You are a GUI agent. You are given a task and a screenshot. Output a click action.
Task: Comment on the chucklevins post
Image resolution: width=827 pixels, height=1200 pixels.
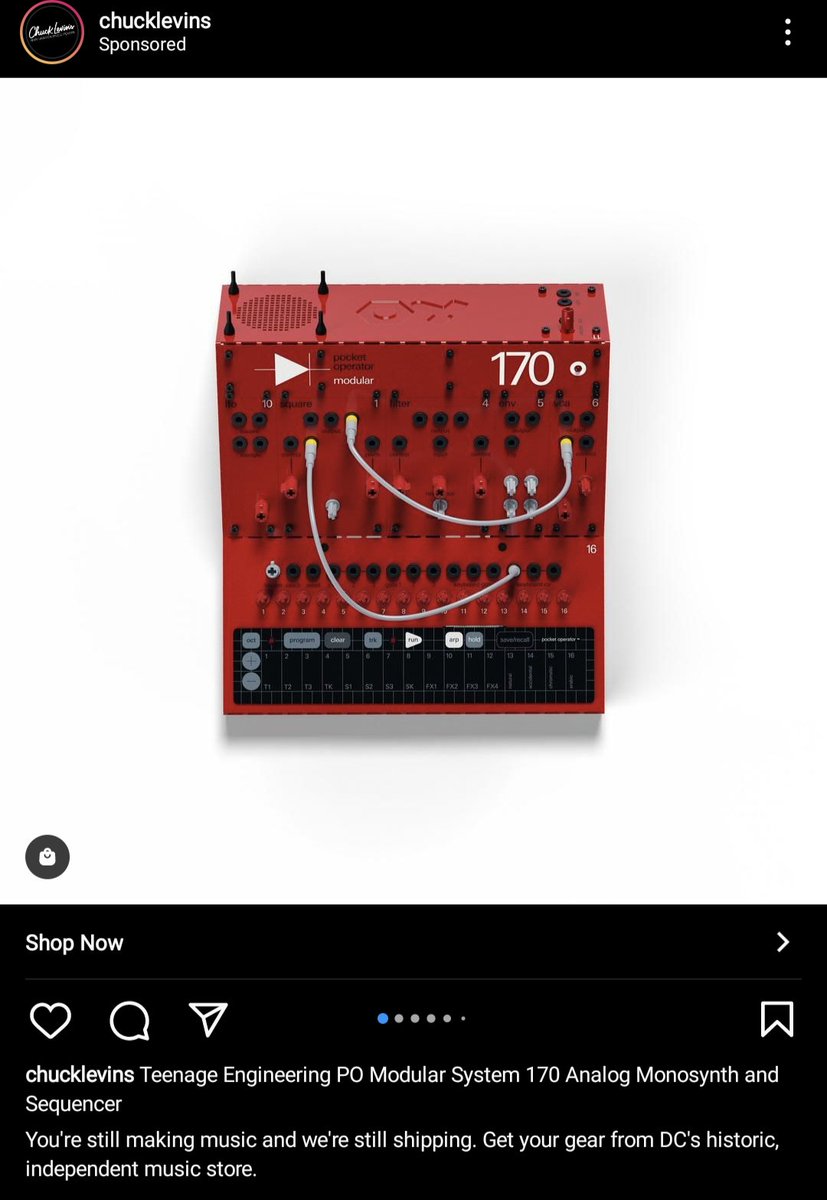130,1020
